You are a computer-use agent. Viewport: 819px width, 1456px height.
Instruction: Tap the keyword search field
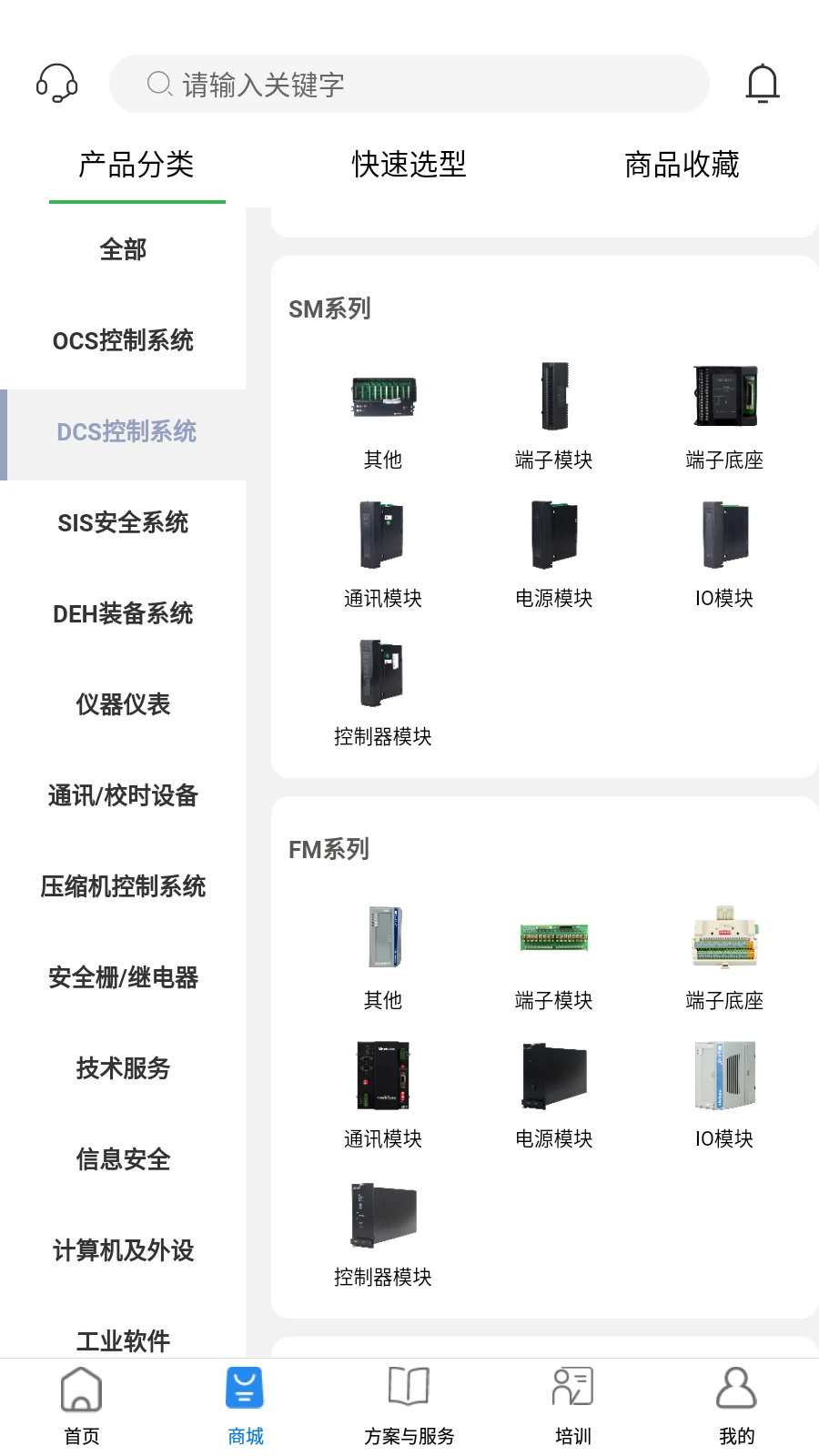409,85
